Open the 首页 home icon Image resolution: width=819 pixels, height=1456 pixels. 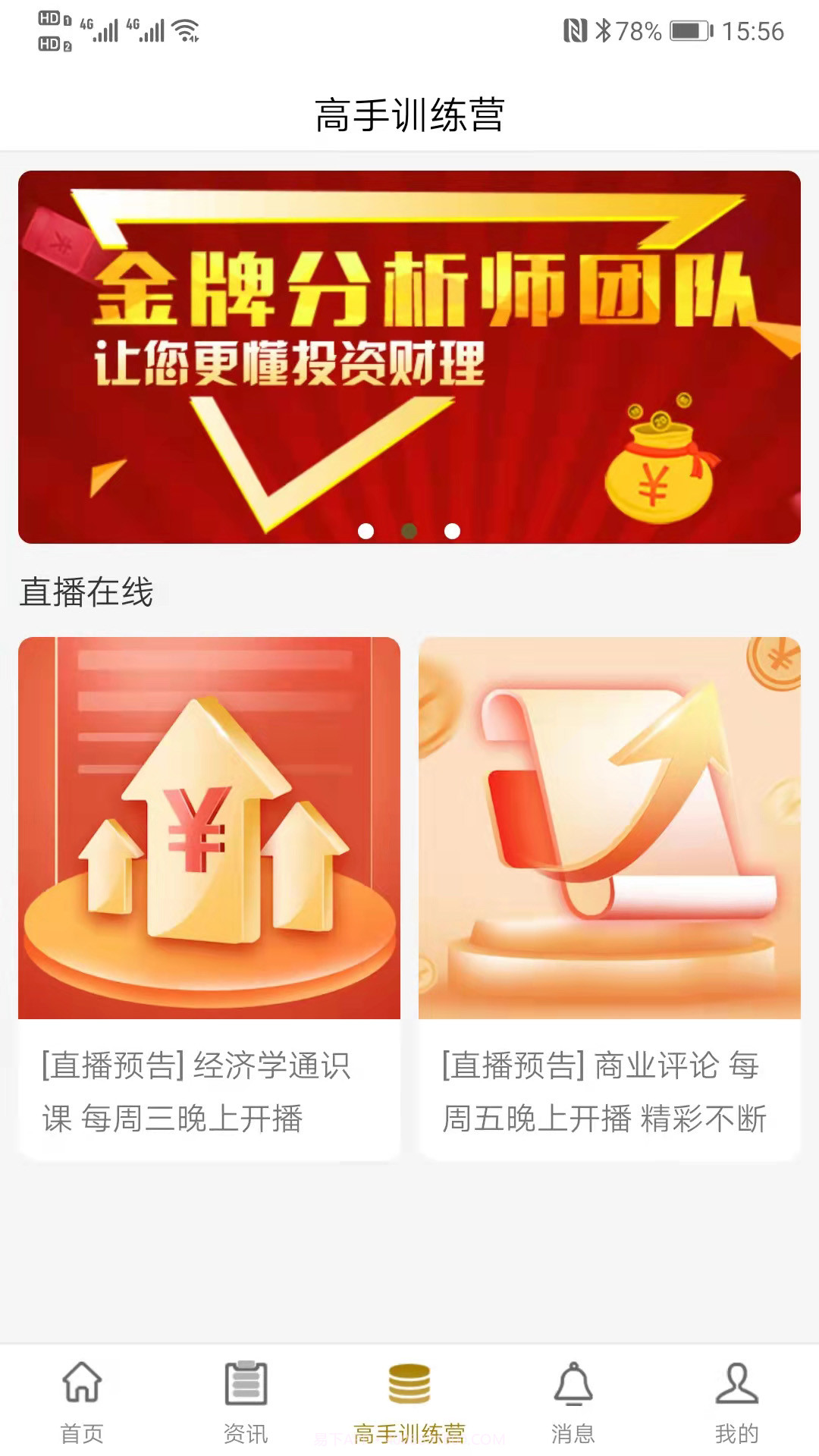[82, 1398]
